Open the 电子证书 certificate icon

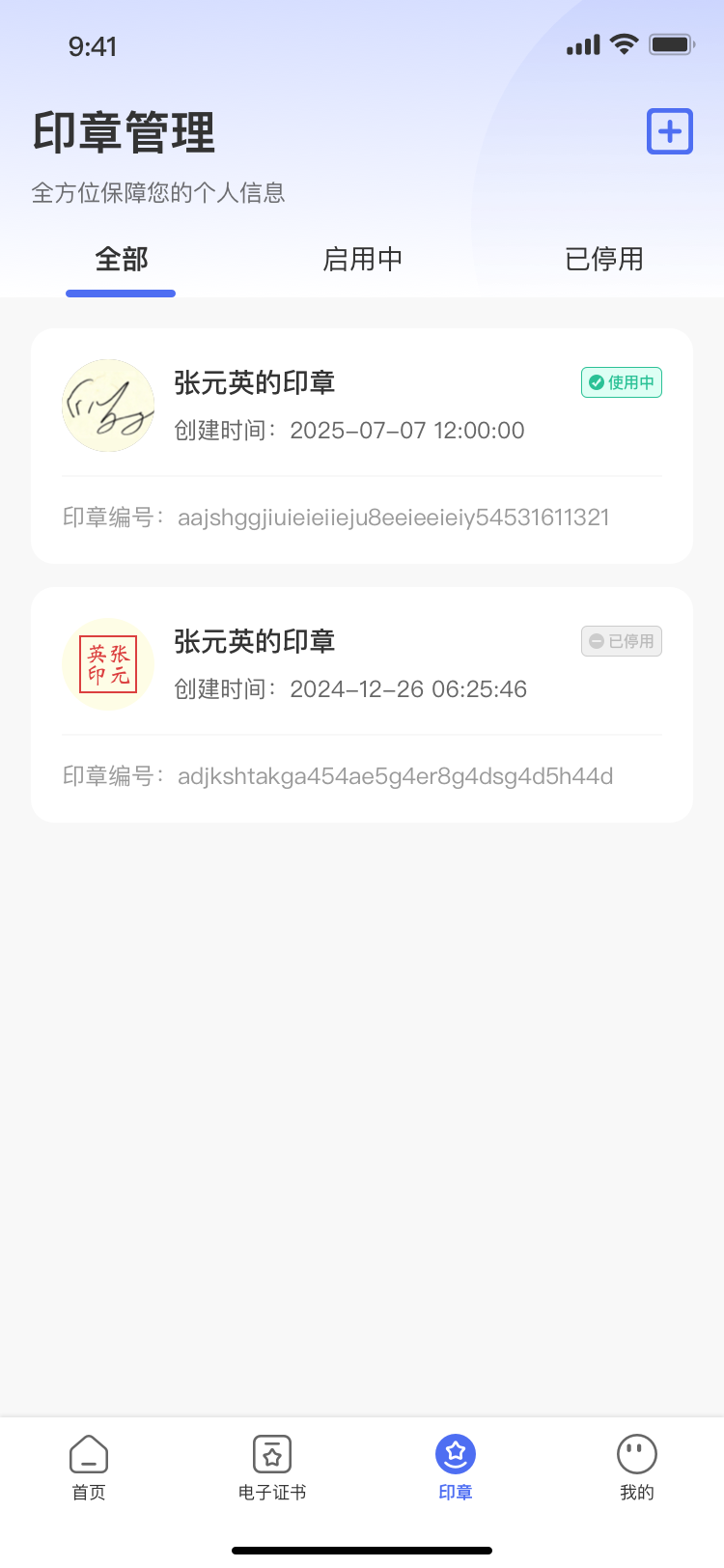click(271, 1453)
